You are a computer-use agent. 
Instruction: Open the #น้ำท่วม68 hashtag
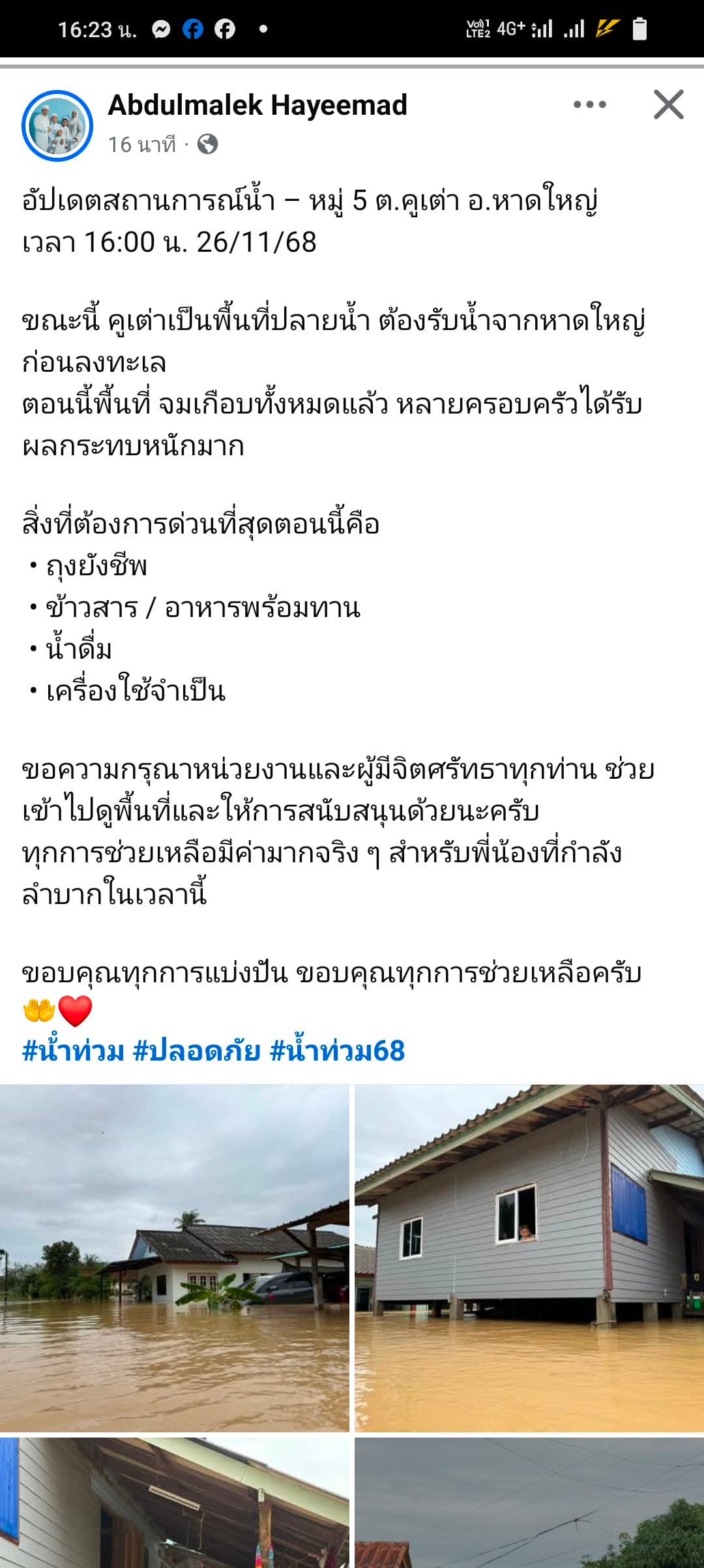[x=337, y=1051]
